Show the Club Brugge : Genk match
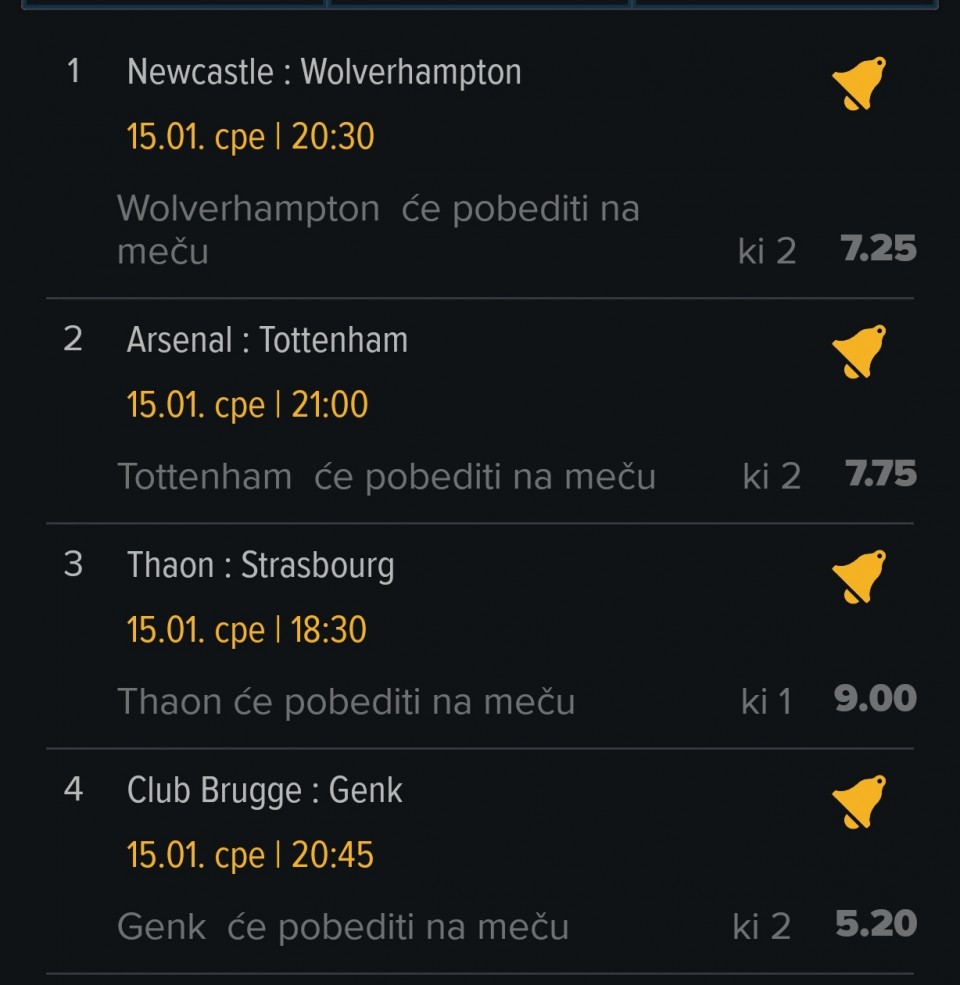 pos(264,791)
